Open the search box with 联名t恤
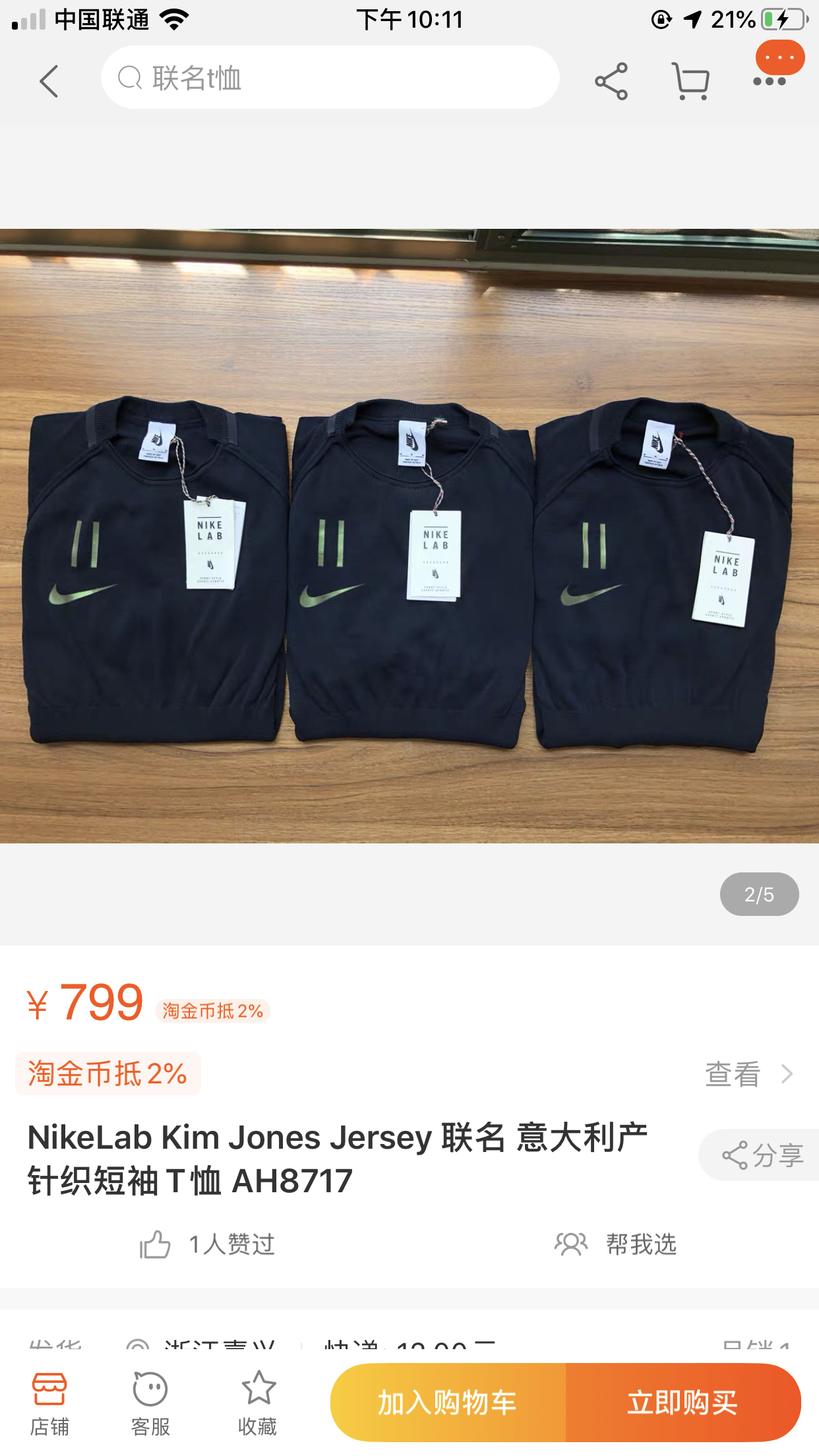 tap(330, 78)
